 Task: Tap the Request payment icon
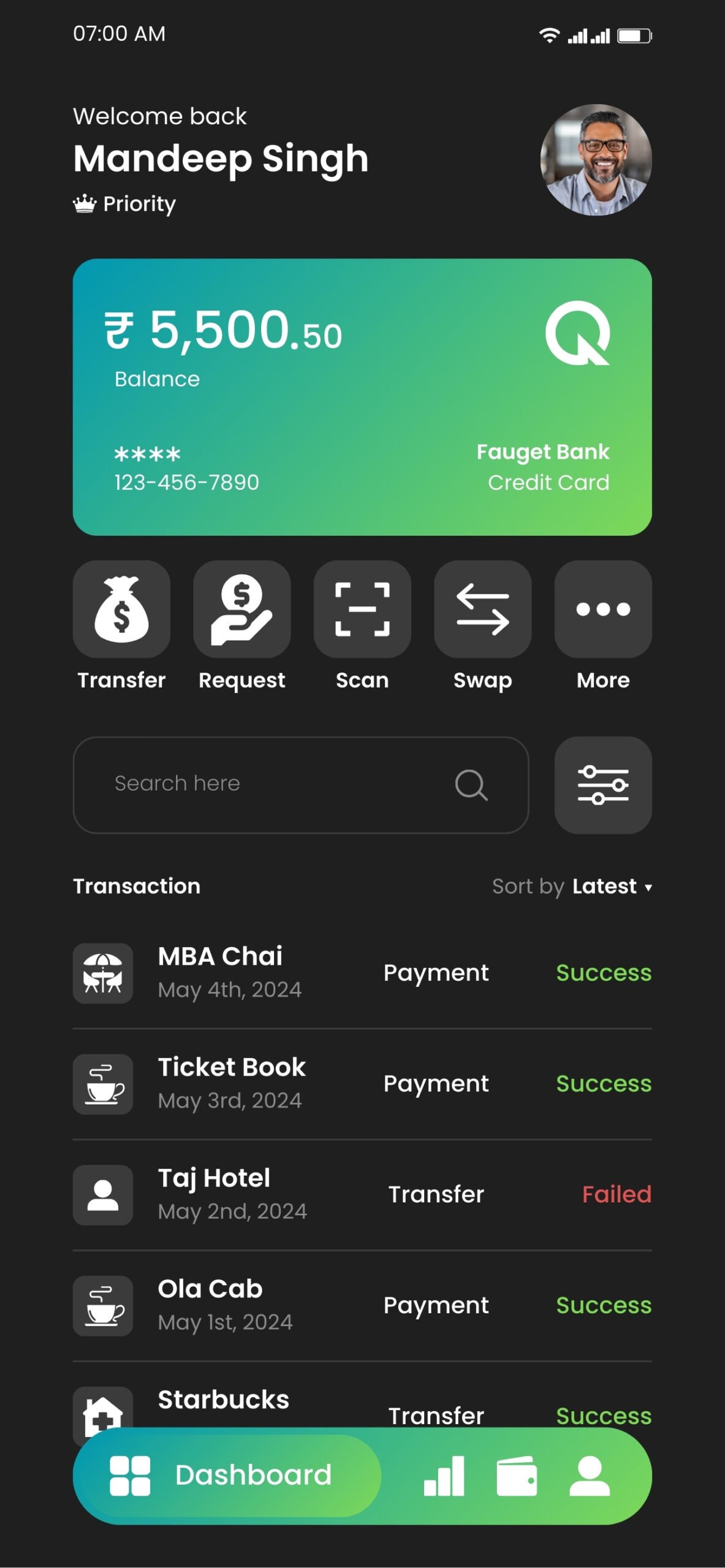tap(241, 609)
